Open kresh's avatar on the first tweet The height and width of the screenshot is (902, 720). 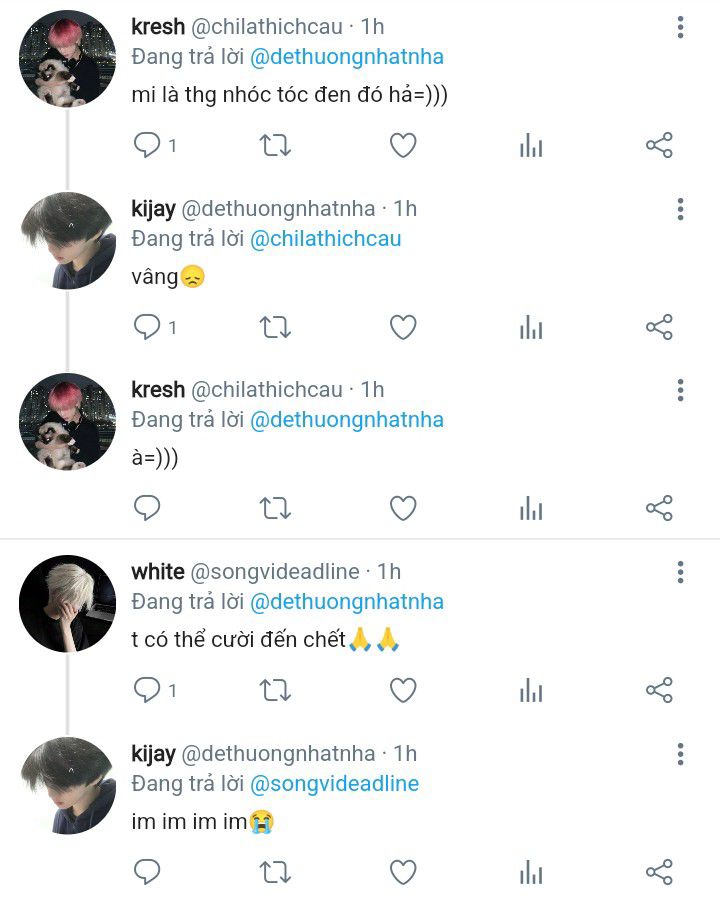coord(68,59)
